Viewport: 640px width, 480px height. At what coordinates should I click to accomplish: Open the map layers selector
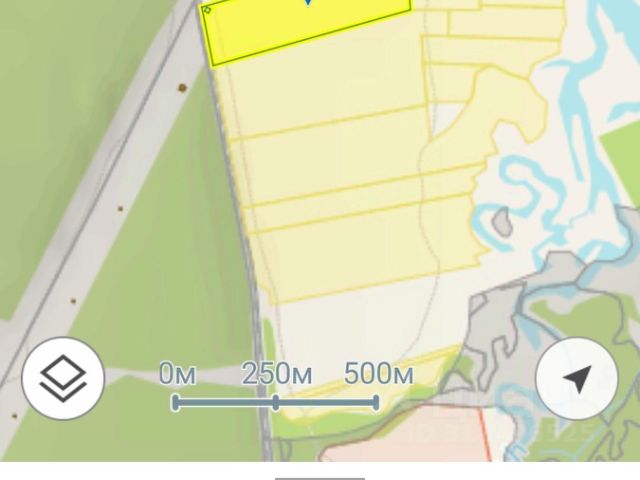(63, 378)
